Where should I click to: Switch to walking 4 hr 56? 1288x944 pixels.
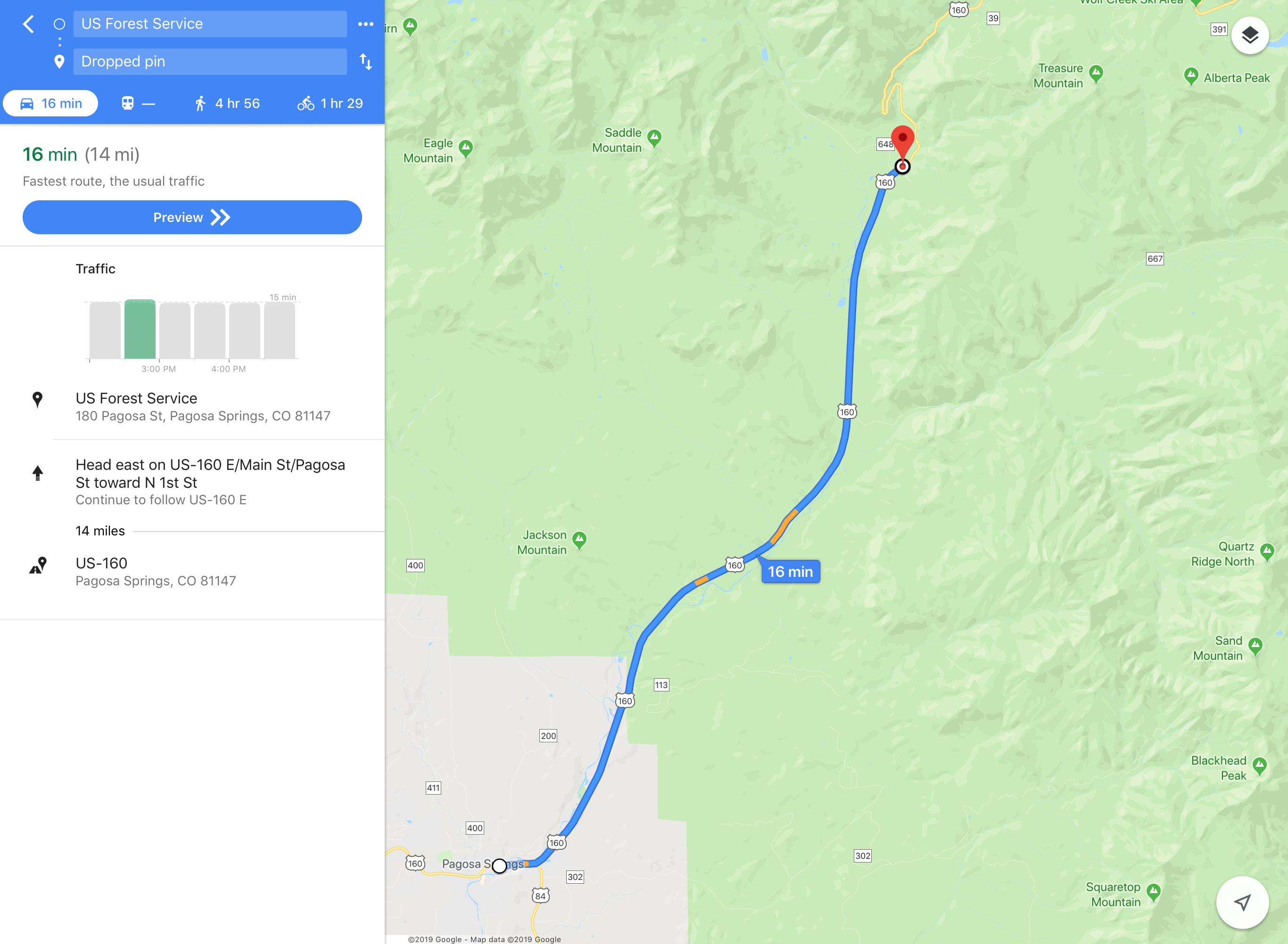point(227,103)
